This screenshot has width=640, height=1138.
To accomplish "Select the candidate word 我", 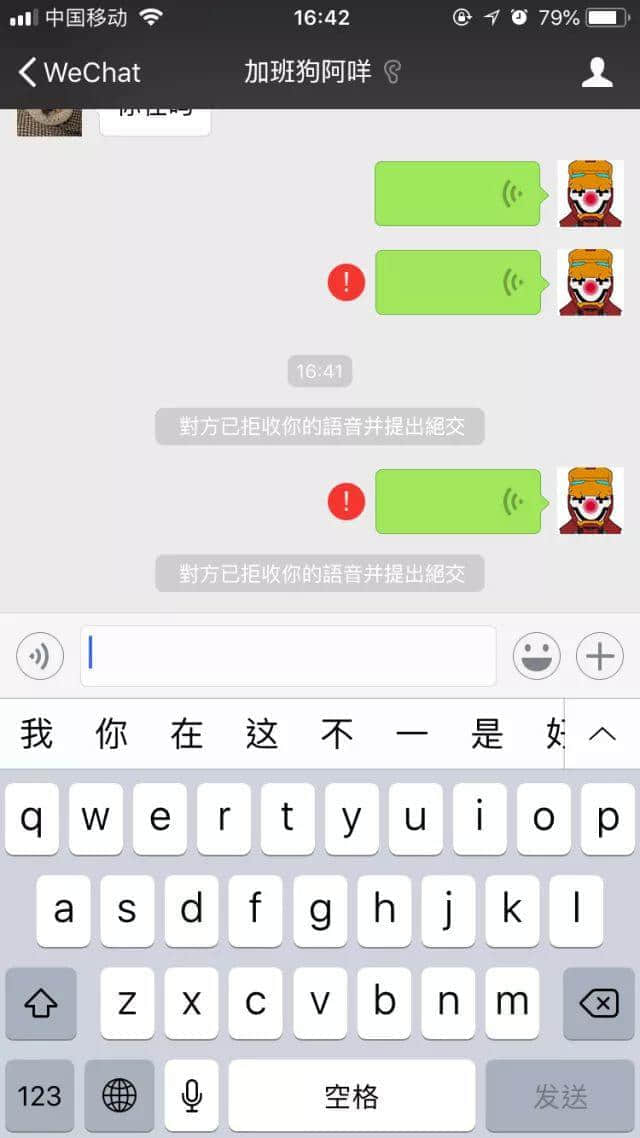I will [x=37, y=734].
